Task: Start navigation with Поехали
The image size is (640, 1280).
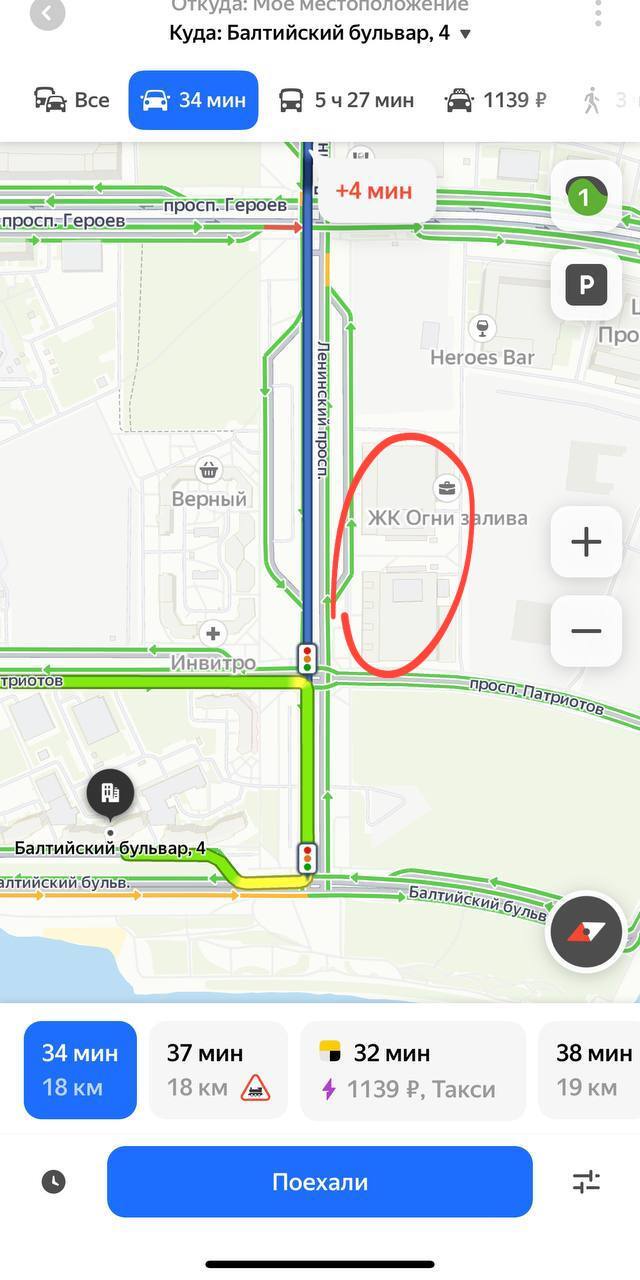Action: click(x=319, y=1182)
